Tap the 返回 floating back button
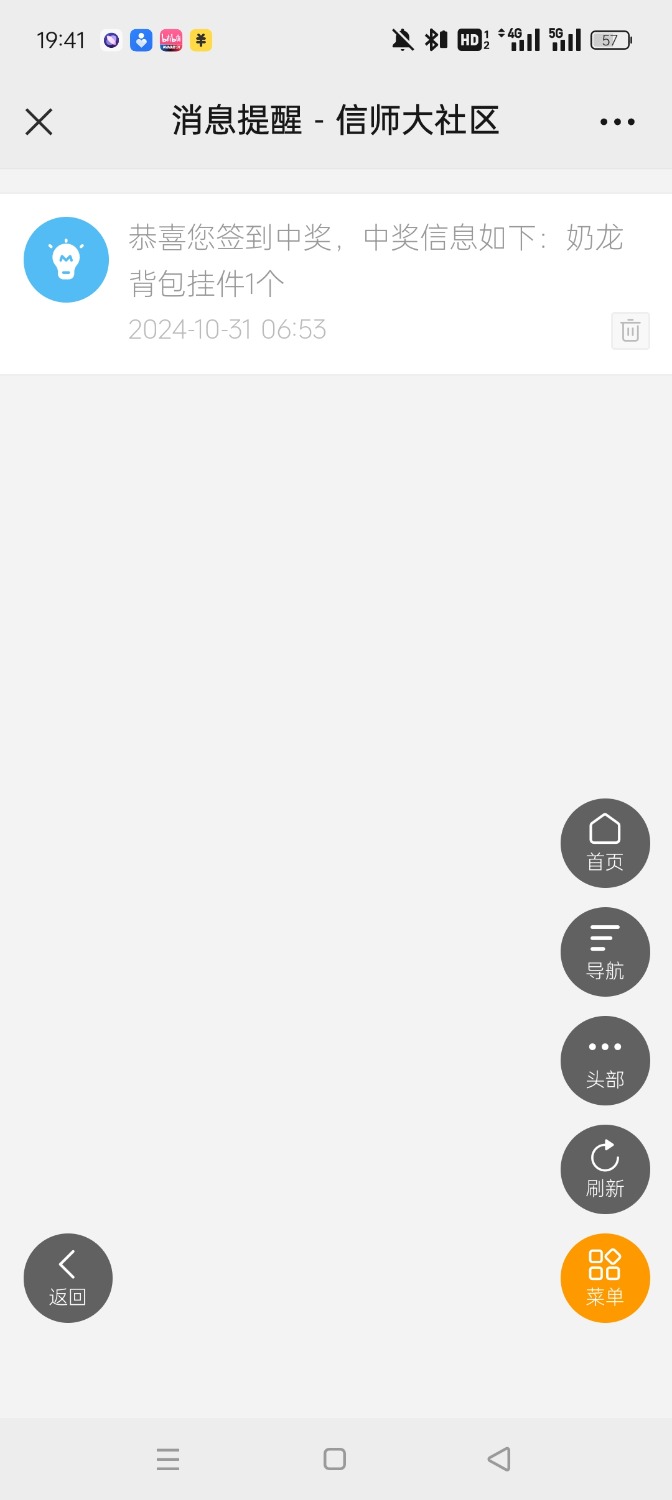This screenshot has width=672, height=1500. point(68,1278)
